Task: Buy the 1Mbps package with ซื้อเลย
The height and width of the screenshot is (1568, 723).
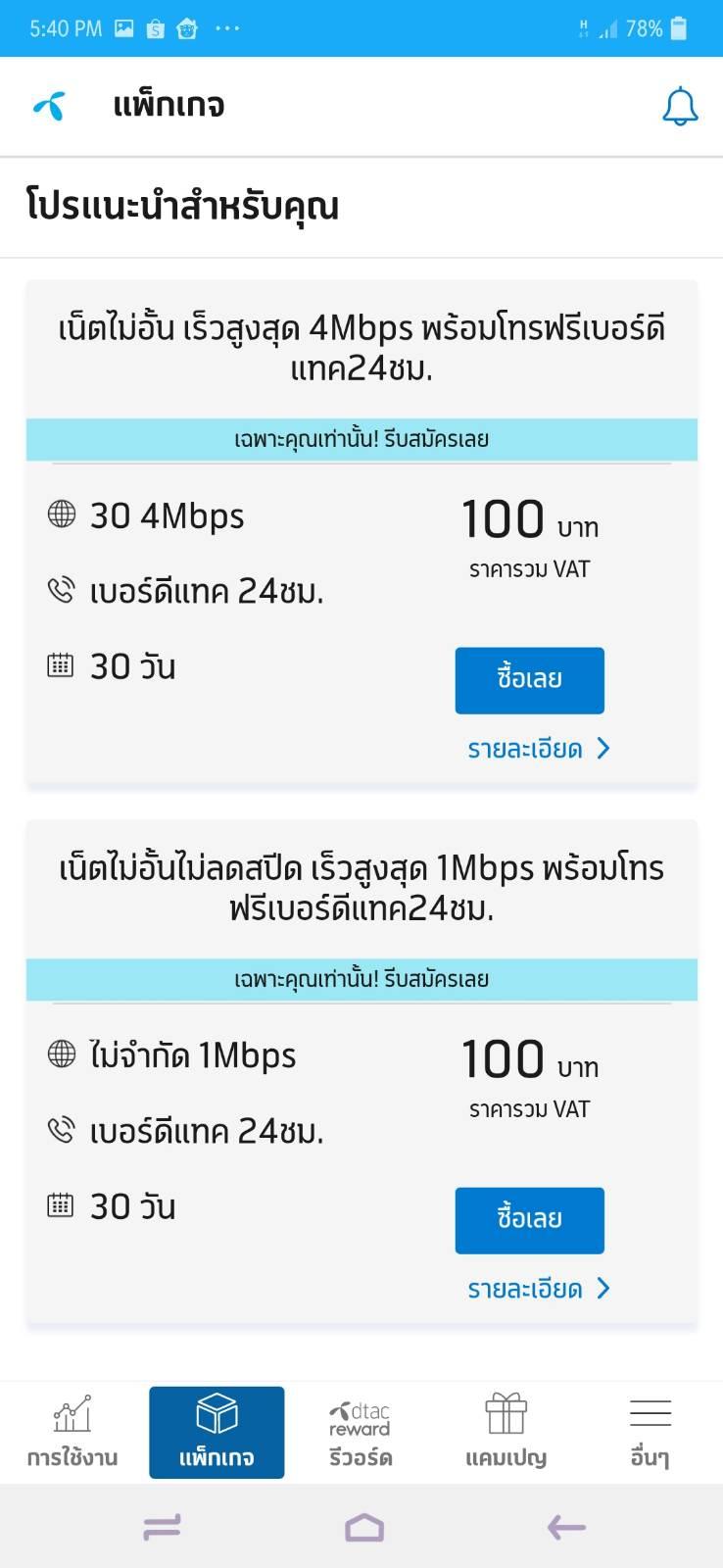Action: click(x=529, y=1220)
